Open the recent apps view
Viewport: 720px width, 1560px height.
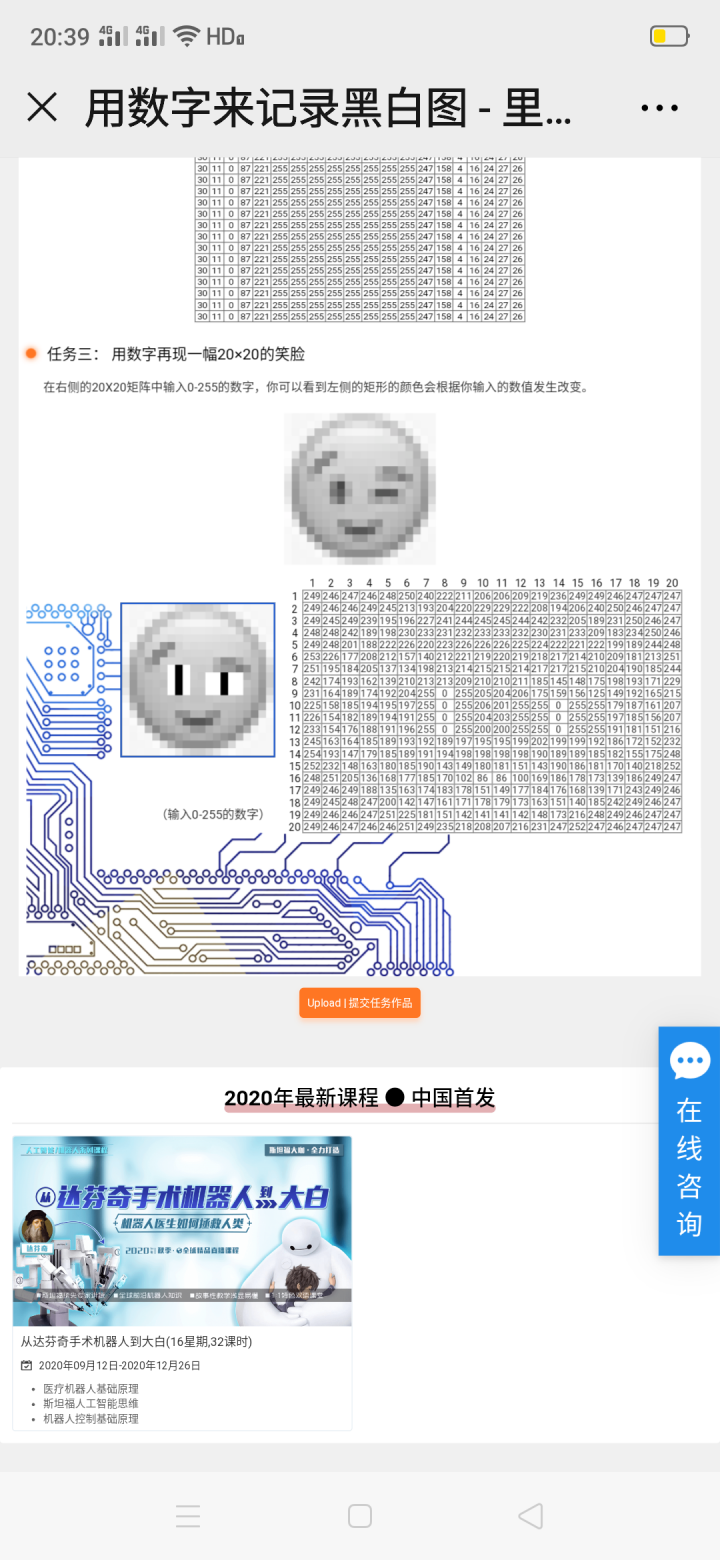(x=188, y=1516)
